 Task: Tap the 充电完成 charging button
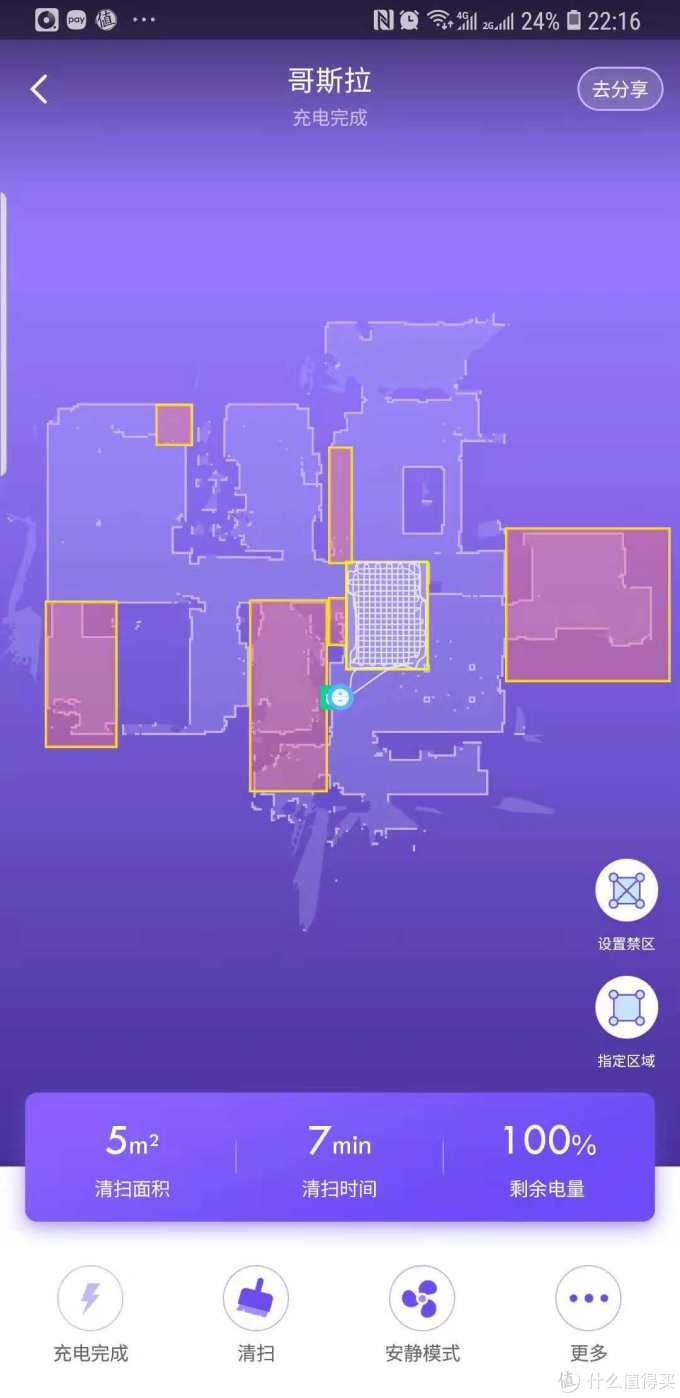point(90,1299)
